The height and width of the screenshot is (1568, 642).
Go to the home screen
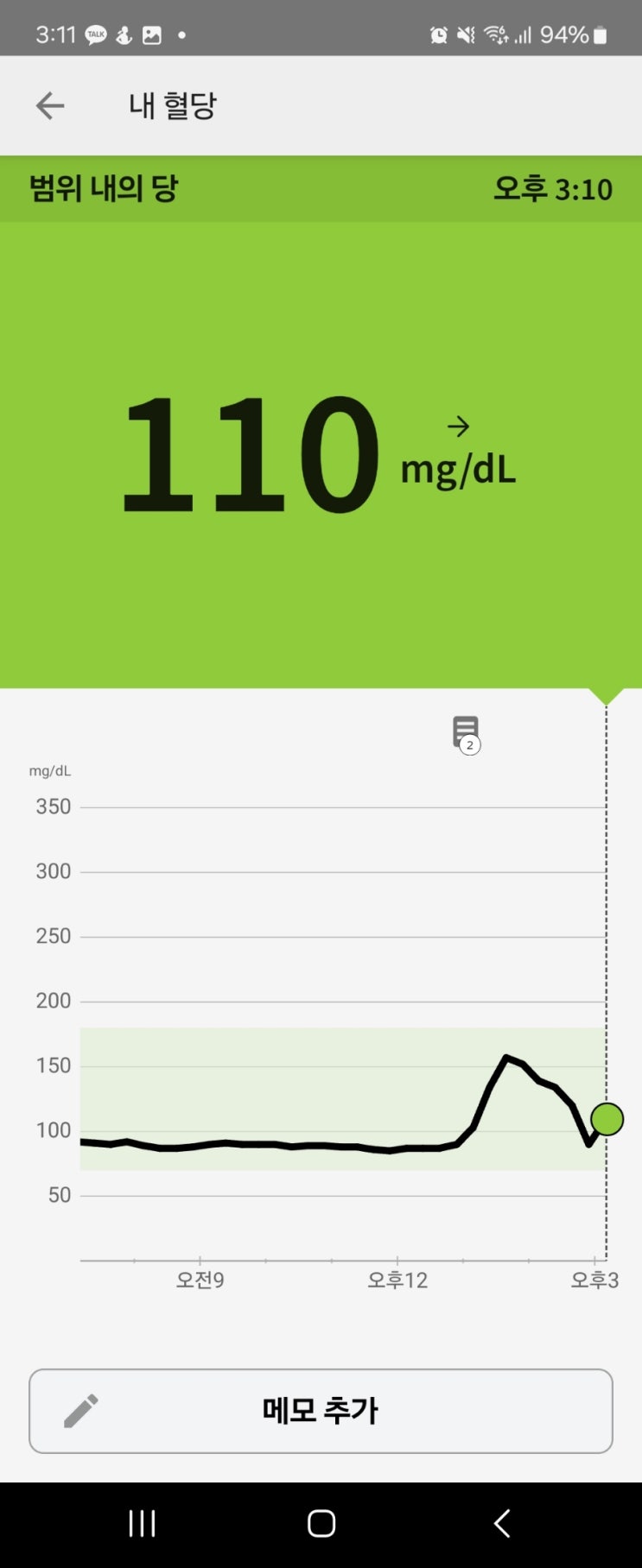click(321, 1523)
